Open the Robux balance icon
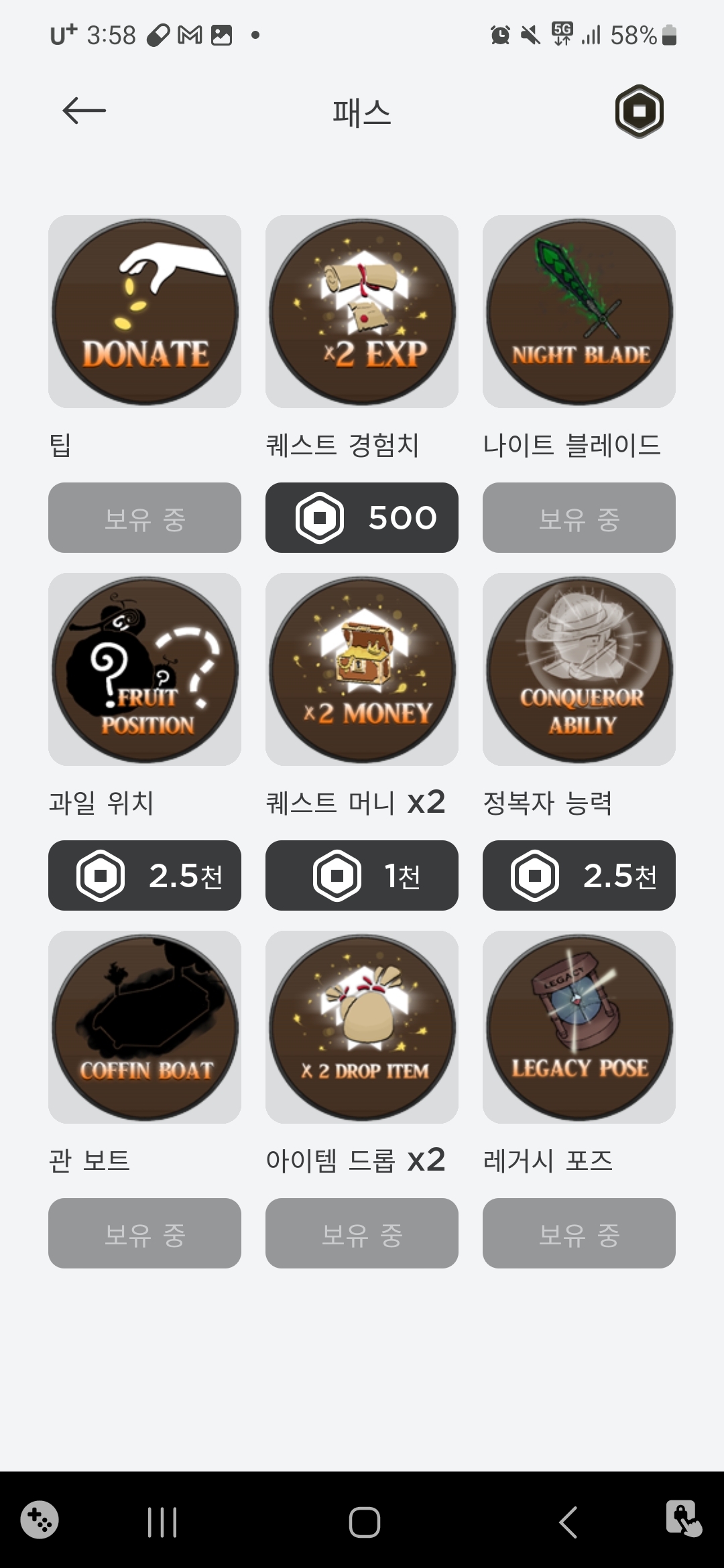The image size is (724, 1568). coord(639,111)
